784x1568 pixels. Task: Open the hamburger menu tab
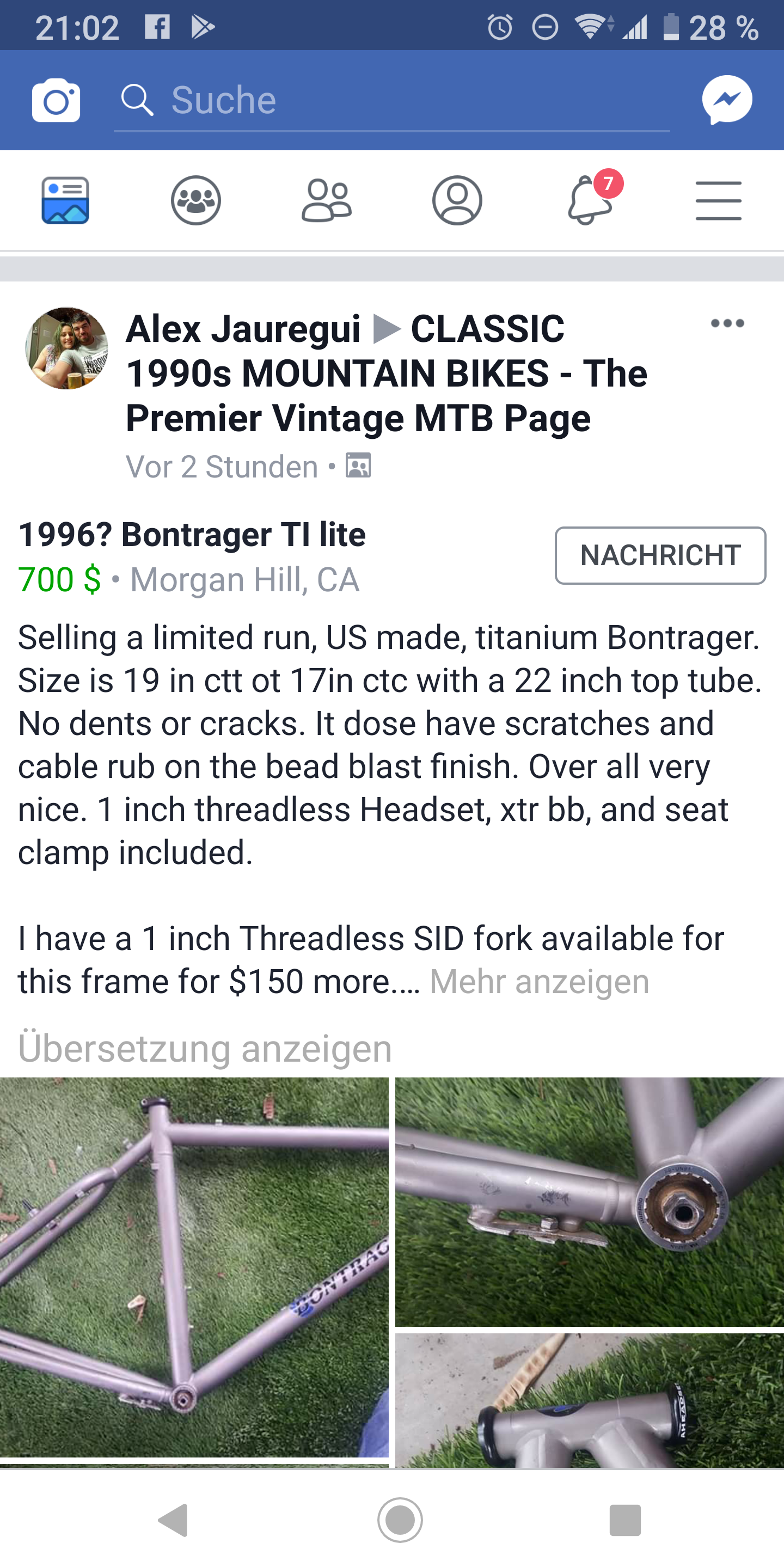point(718,200)
